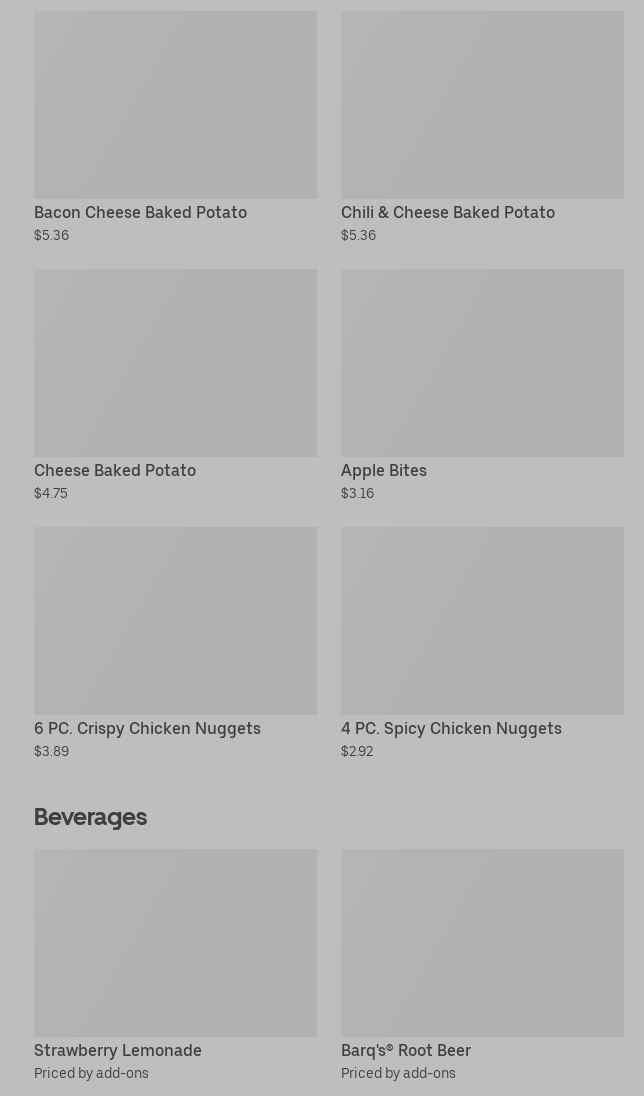Viewport: 644px width, 1096px height.
Task: Open the Bacon Cheese Baked Potato item
Action: click(x=176, y=127)
